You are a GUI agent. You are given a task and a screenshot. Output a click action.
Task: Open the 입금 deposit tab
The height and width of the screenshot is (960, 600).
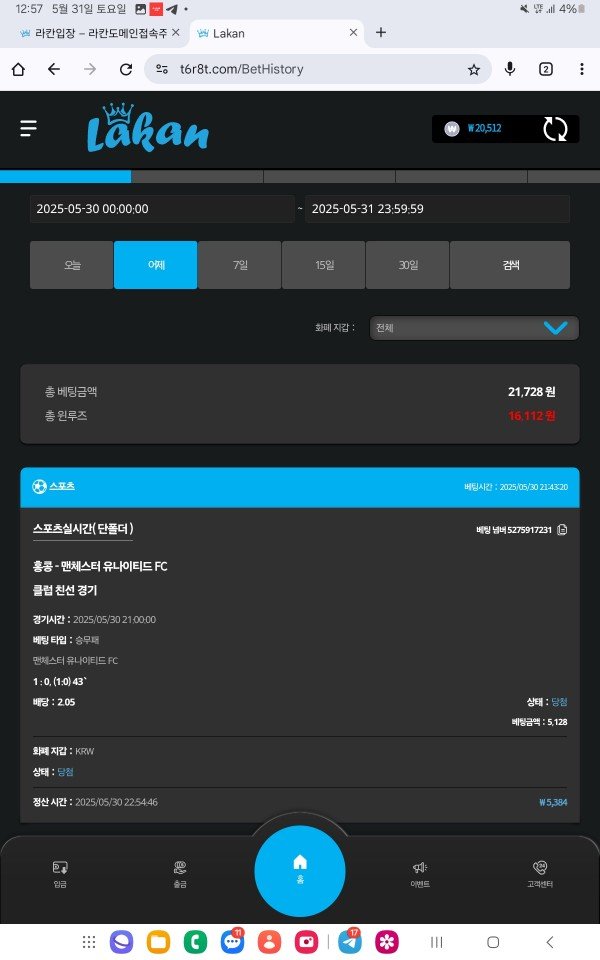pyautogui.click(x=60, y=873)
